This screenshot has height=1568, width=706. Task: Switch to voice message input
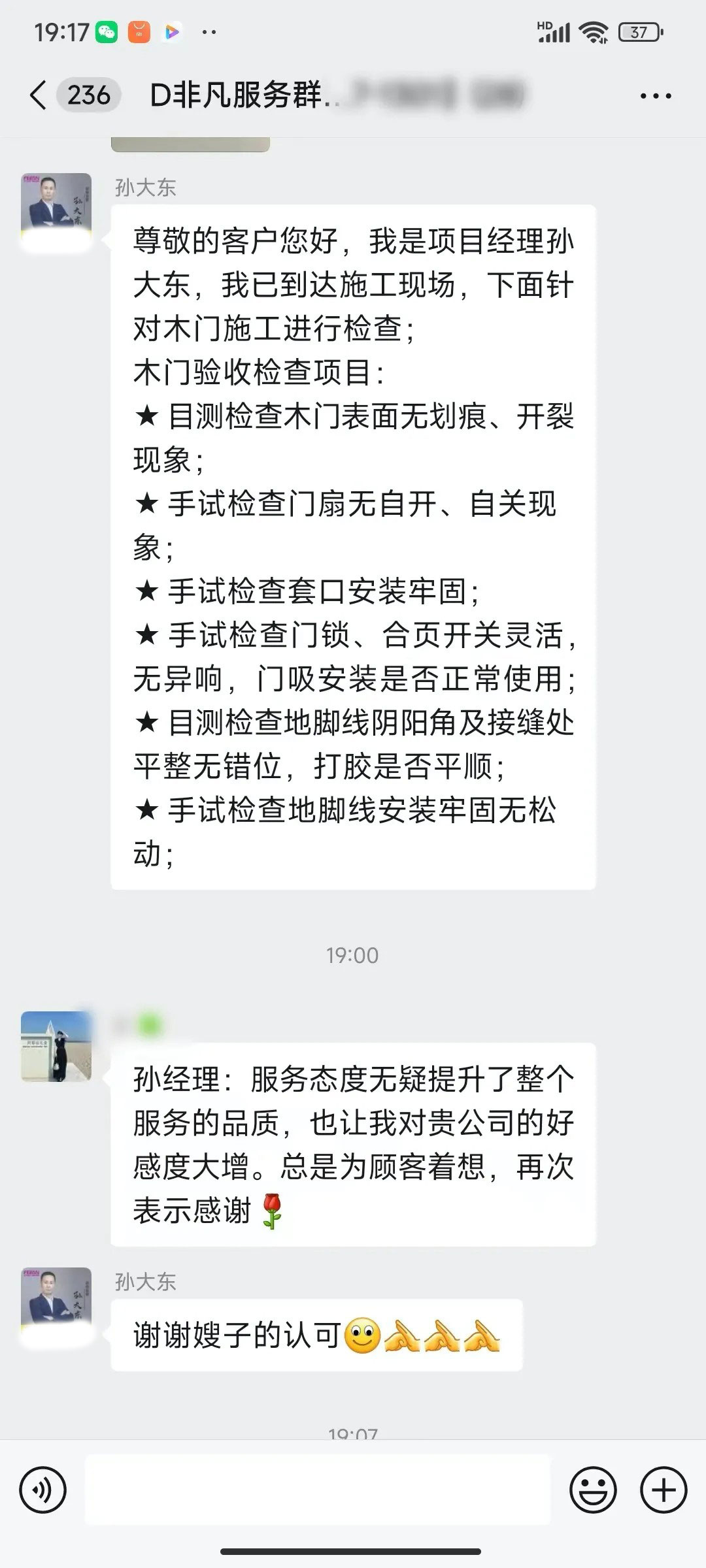(43, 1490)
